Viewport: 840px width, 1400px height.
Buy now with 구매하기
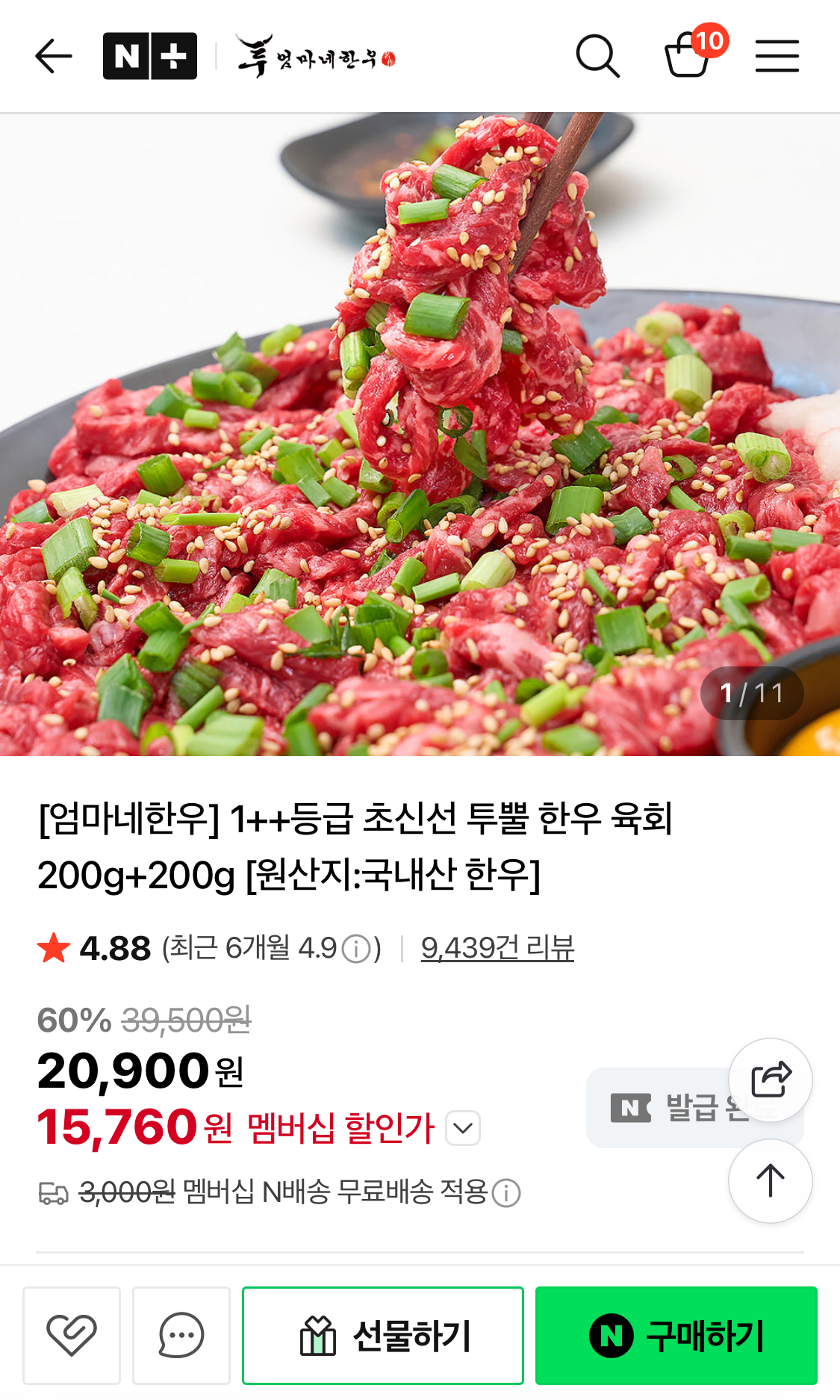tap(676, 1335)
